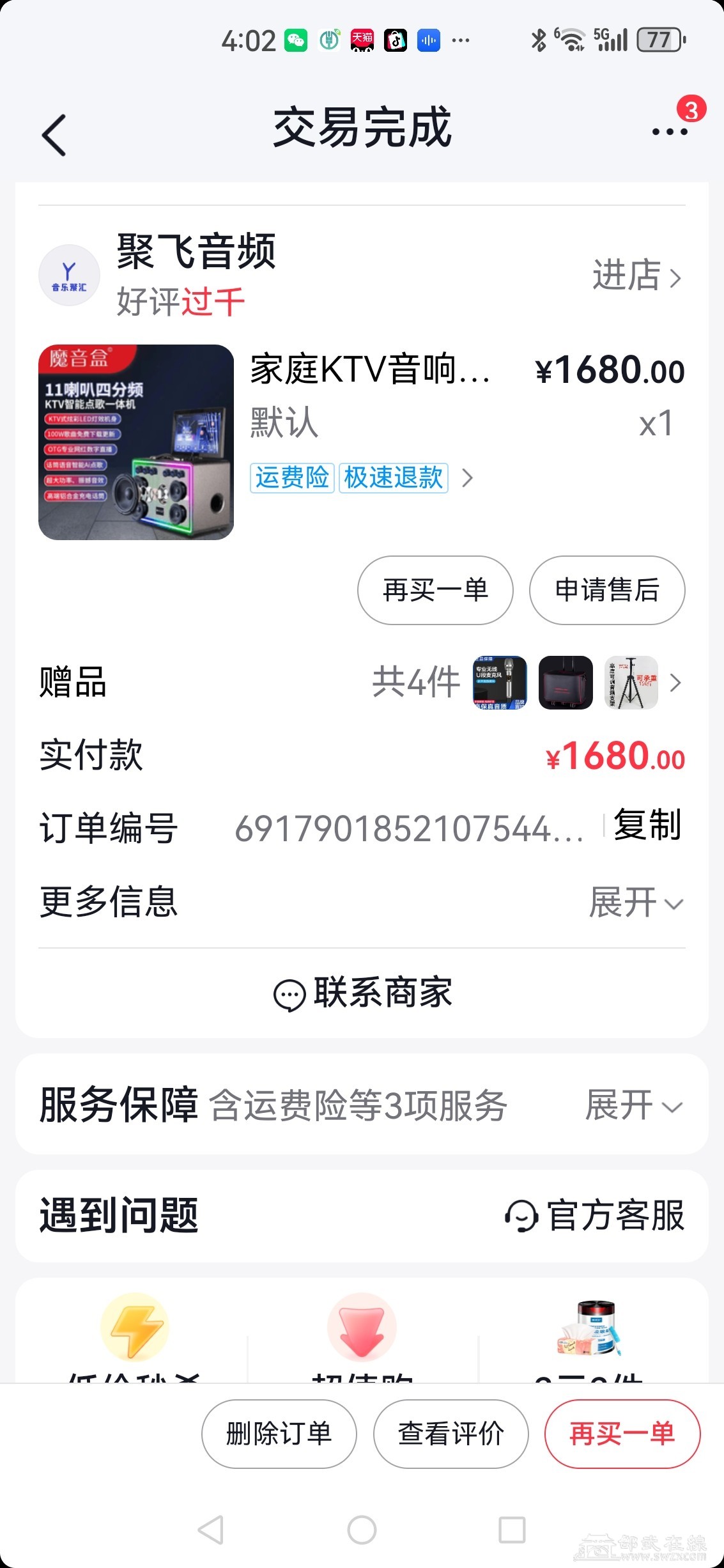Delete this order with 删除订单

point(279,1434)
